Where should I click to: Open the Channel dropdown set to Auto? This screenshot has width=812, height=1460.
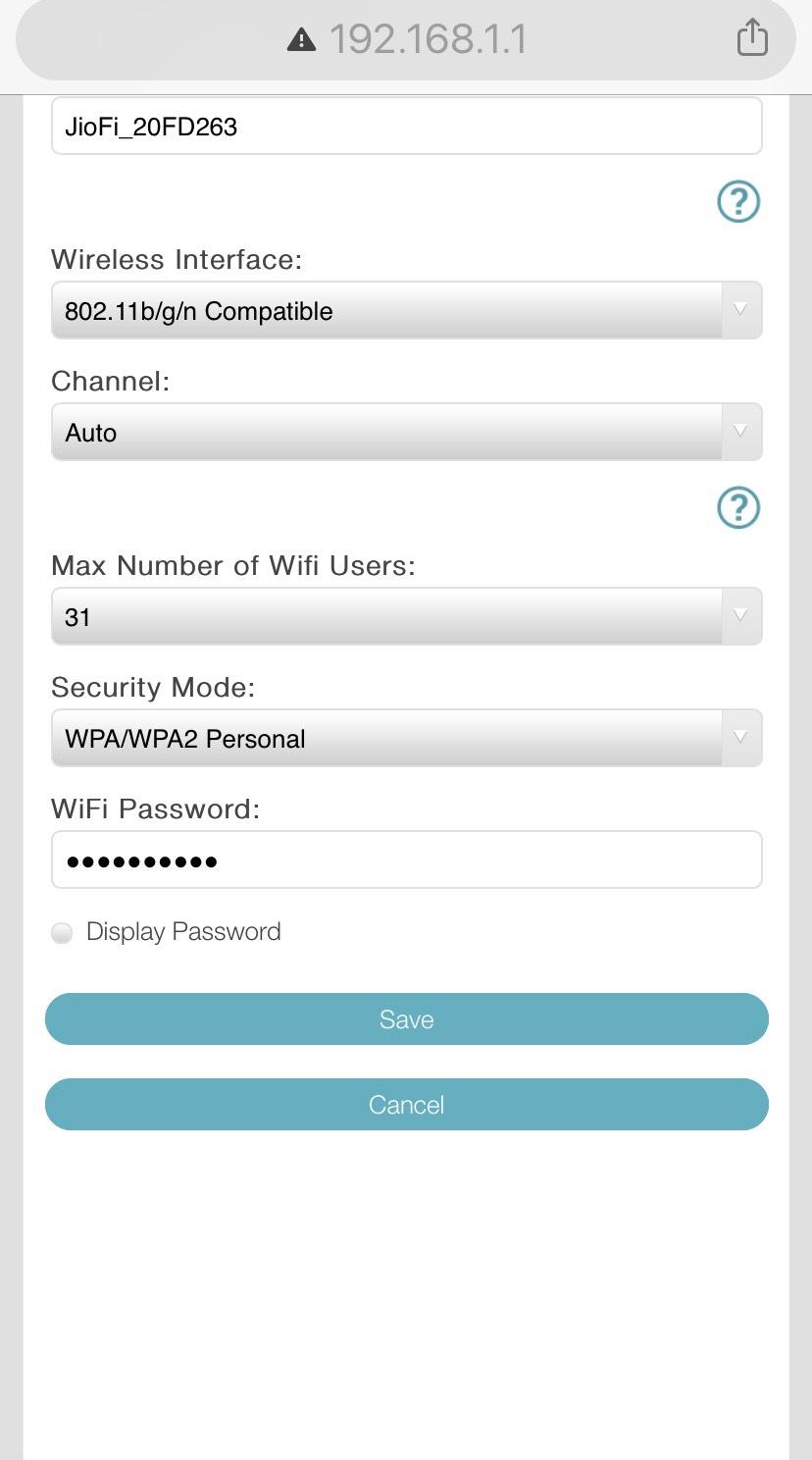click(x=406, y=433)
